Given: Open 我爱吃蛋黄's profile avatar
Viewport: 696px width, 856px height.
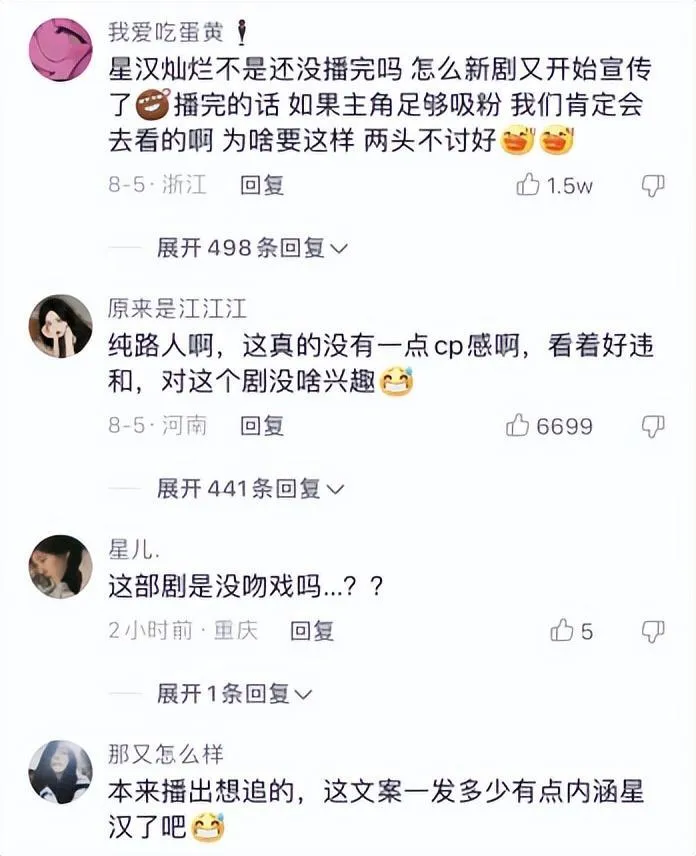Looking at the screenshot, I should [60, 50].
